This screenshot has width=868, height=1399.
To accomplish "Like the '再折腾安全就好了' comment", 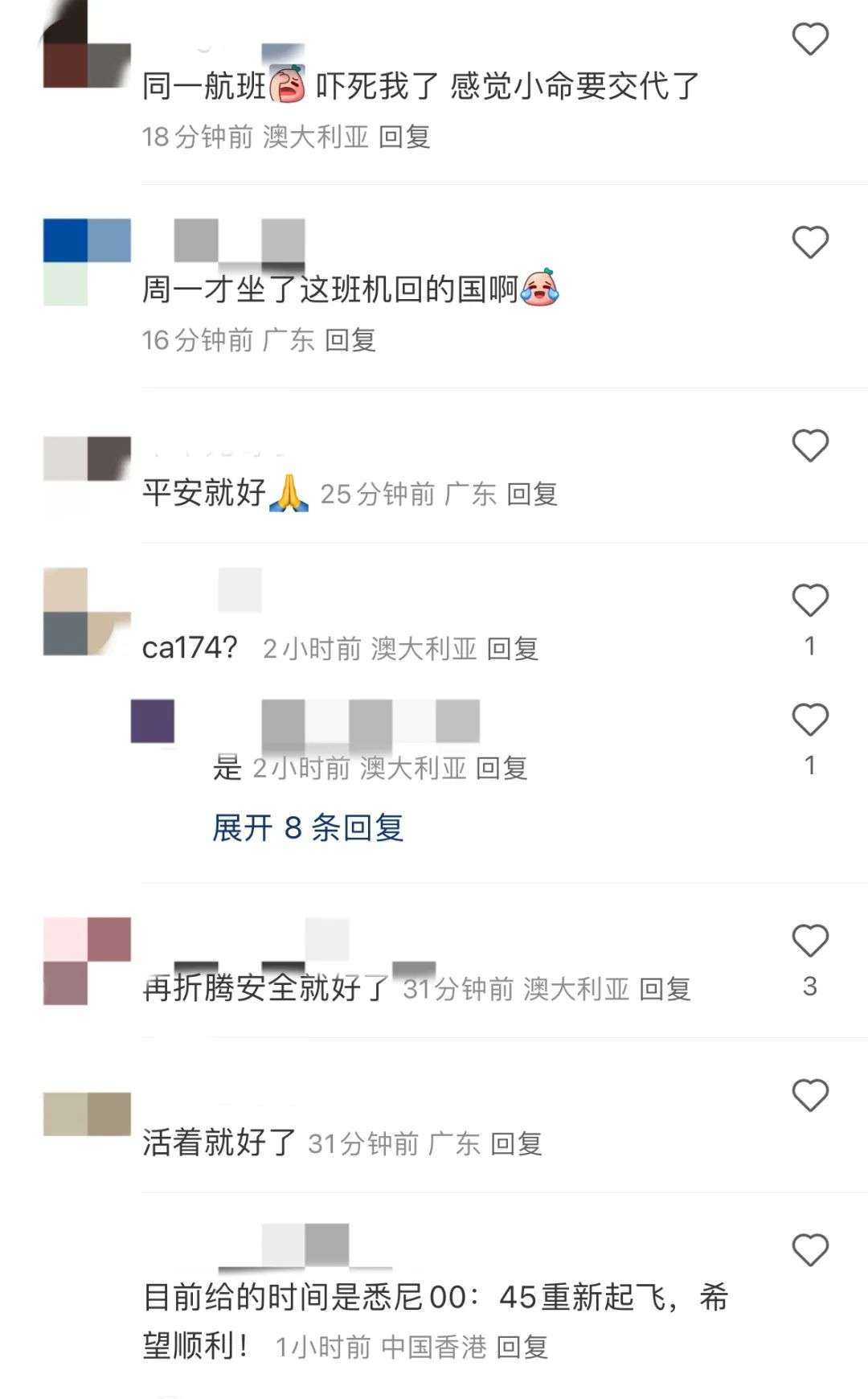I will pyautogui.click(x=809, y=941).
